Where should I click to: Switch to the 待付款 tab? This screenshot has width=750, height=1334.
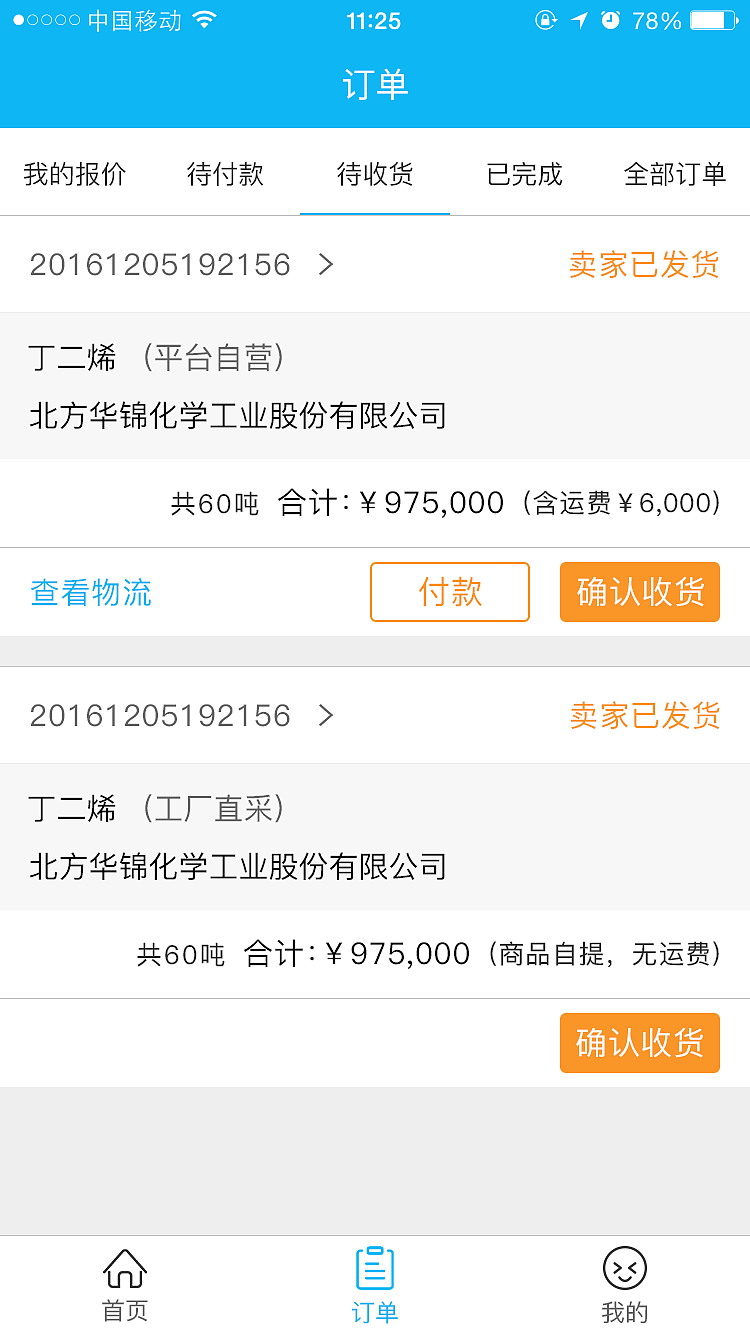click(224, 174)
